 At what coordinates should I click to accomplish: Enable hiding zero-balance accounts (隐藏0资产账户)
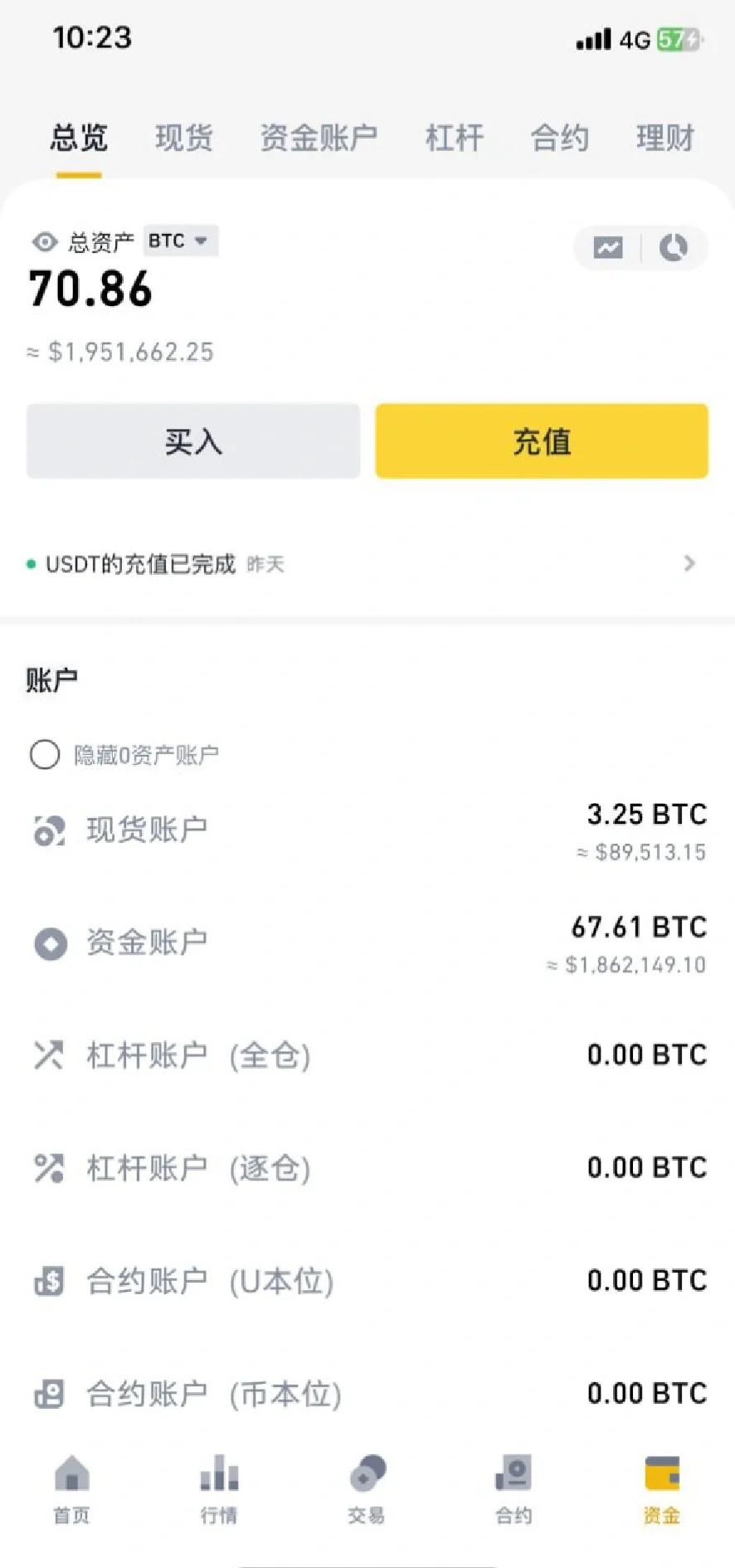click(45, 755)
